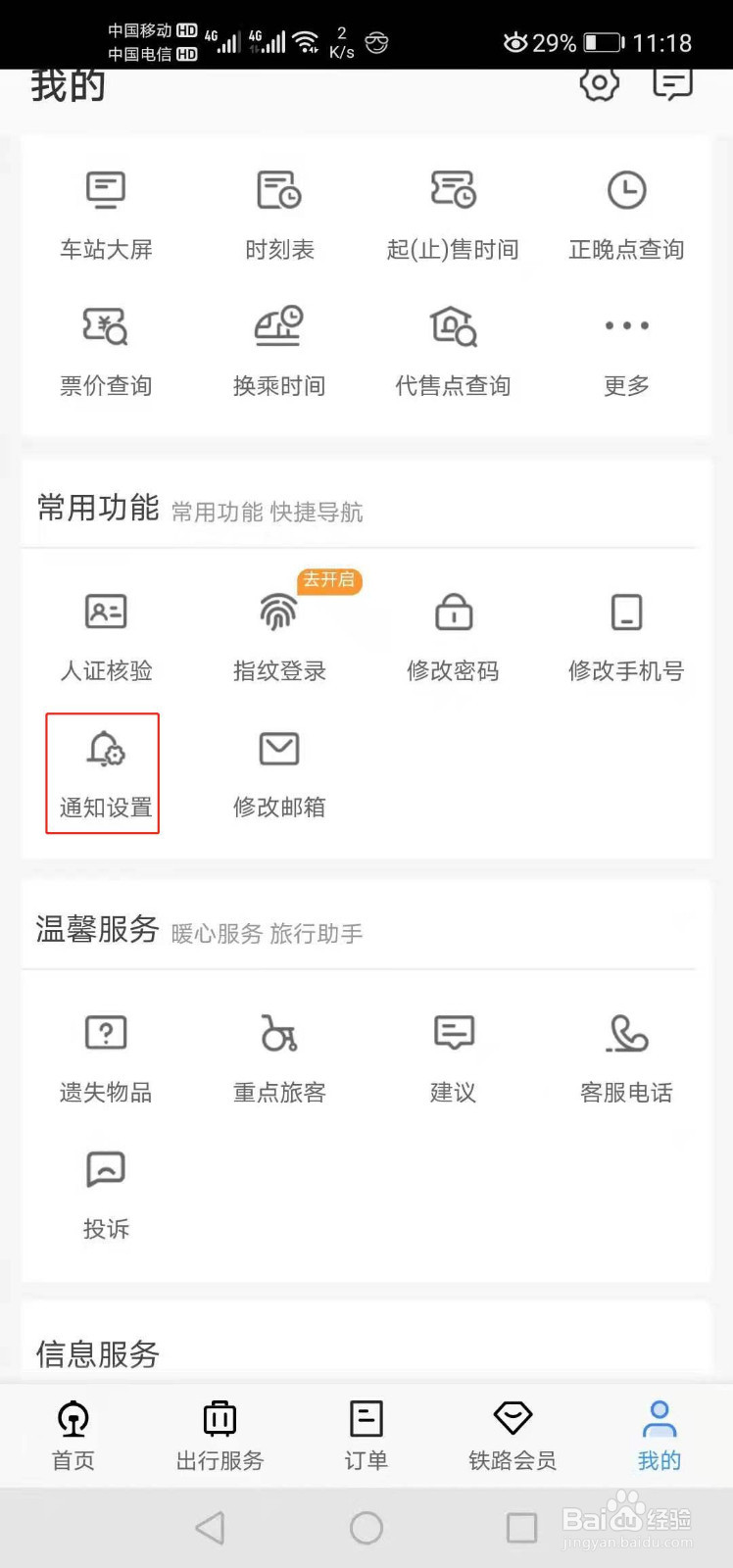The image size is (733, 1568).
Task: Enable 指纹登录 fingerprint sign-in
Action: point(278,635)
